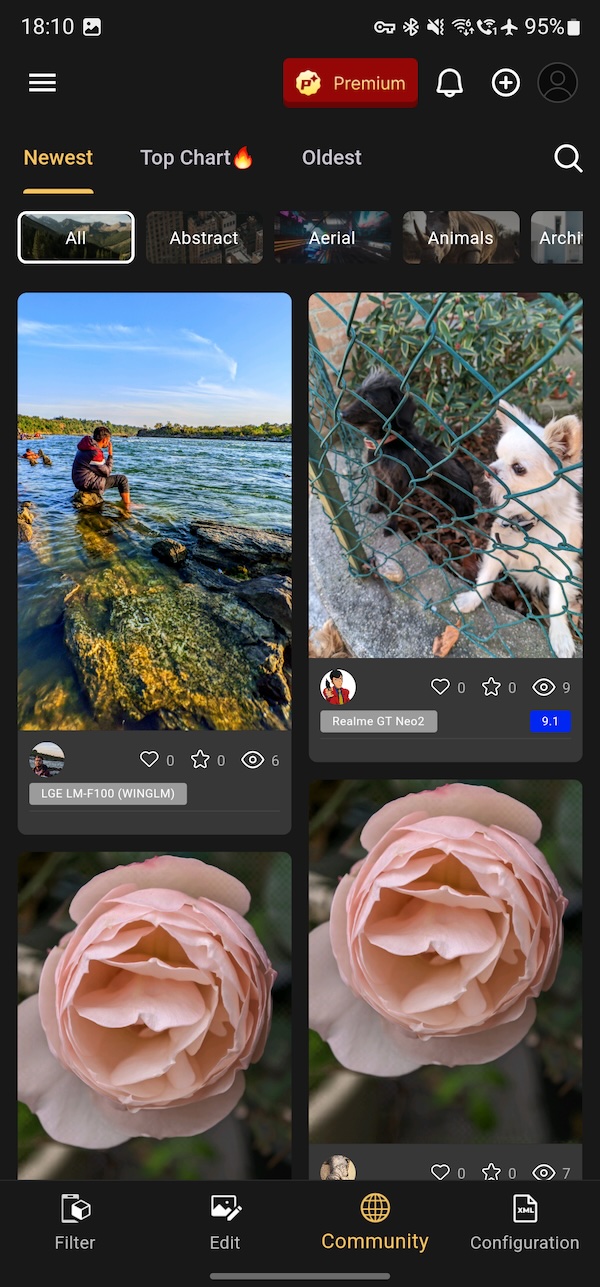Filter by Abstract category
Screen dimensions: 600x1287
[x=204, y=238]
